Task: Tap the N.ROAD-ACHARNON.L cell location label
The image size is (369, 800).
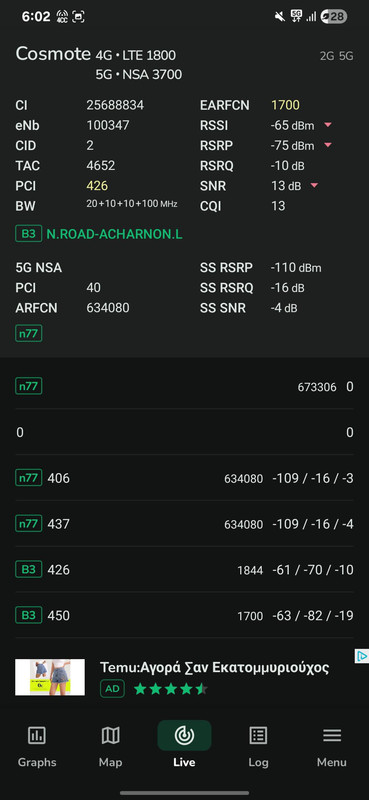Action: 114,235
